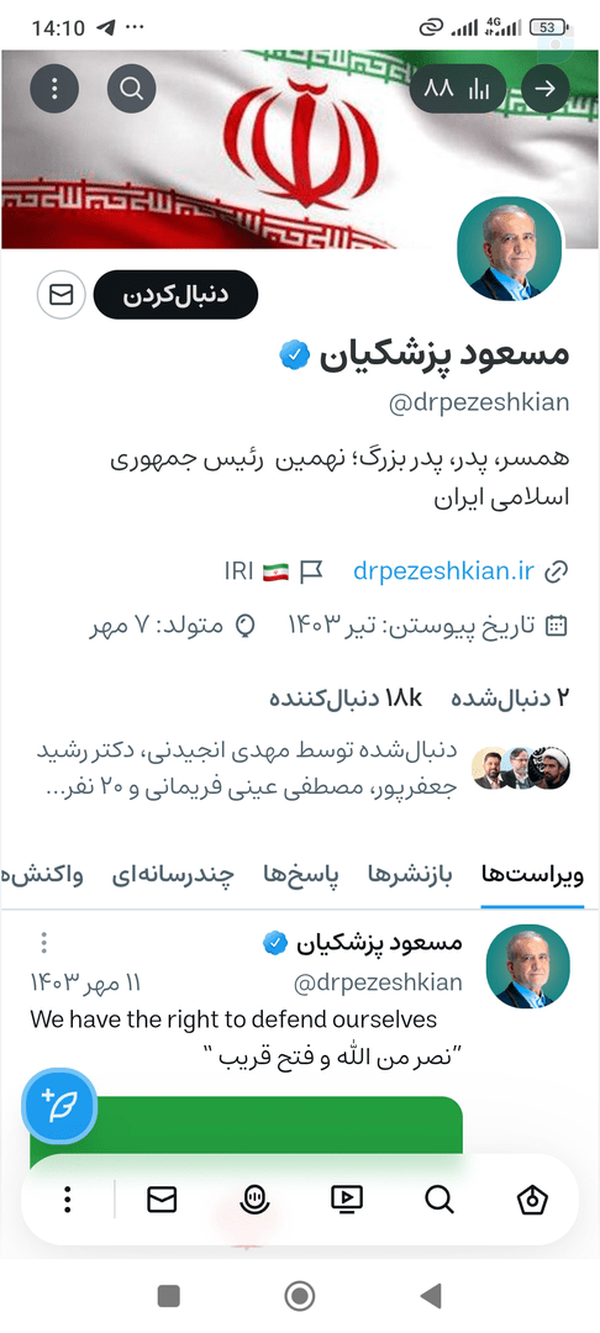Go to home feed from bottom bar
The width and height of the screenshot is (600, 1333).
533,1198
